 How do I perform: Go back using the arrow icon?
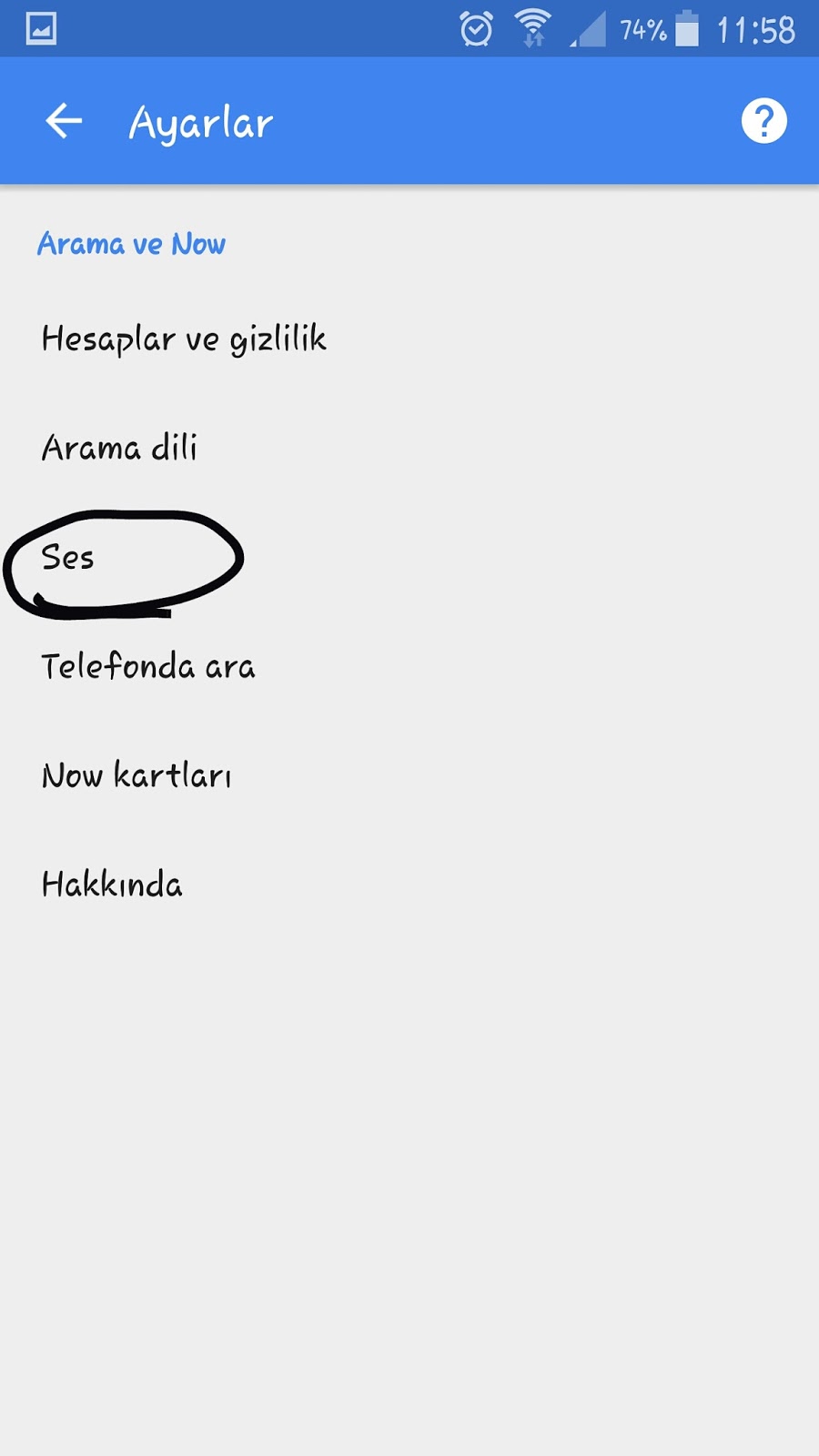[x=64, y=121]
